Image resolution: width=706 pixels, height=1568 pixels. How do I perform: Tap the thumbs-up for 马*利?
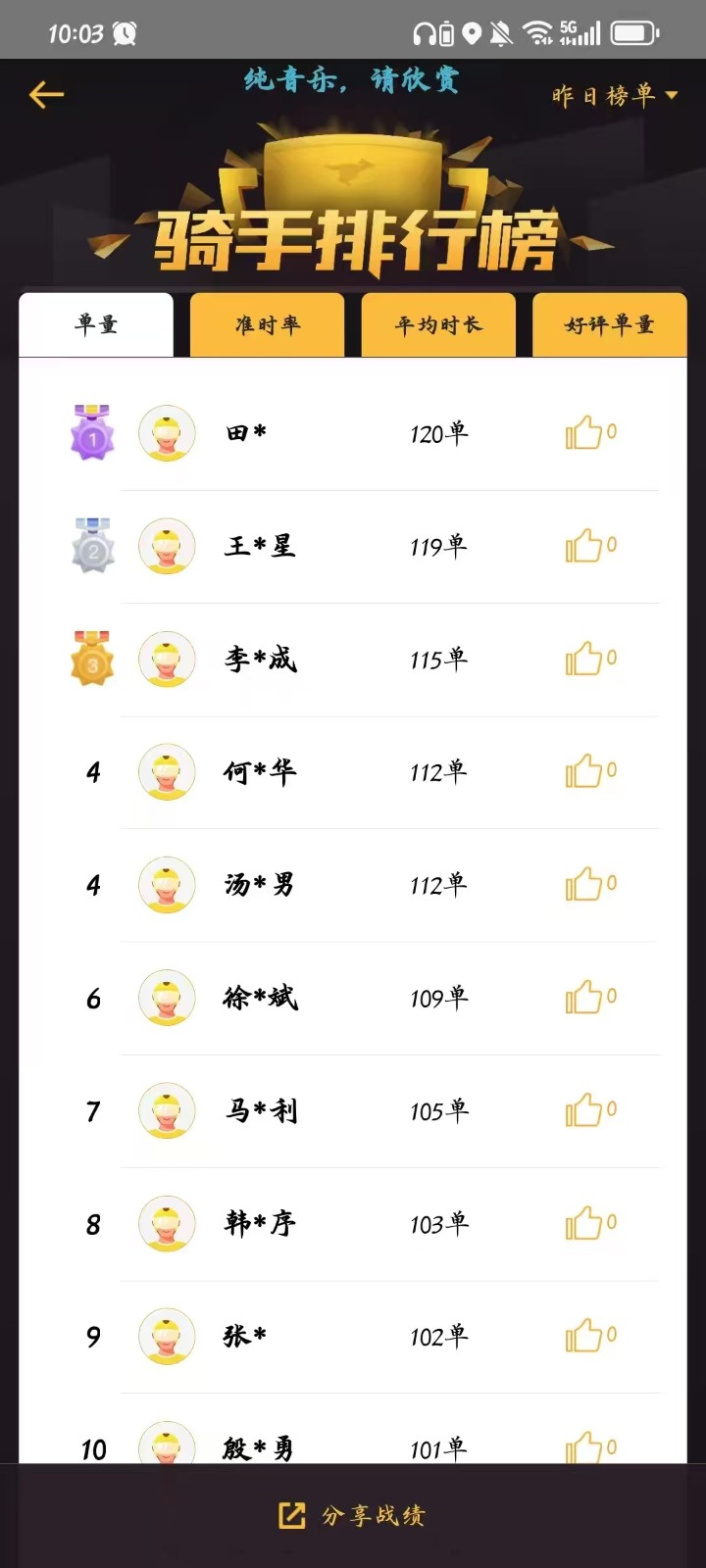point(585,1110)
